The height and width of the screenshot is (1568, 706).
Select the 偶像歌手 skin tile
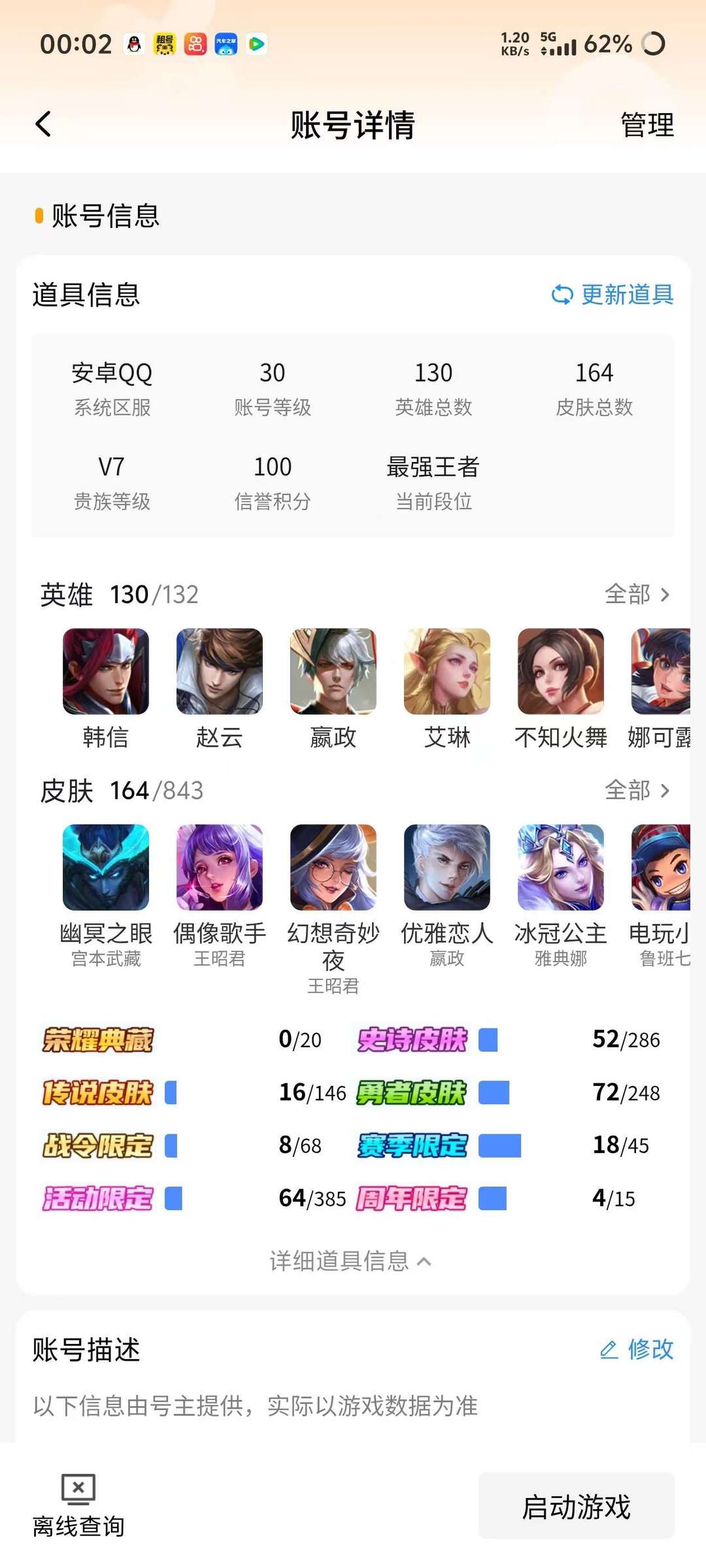point(220,896)
